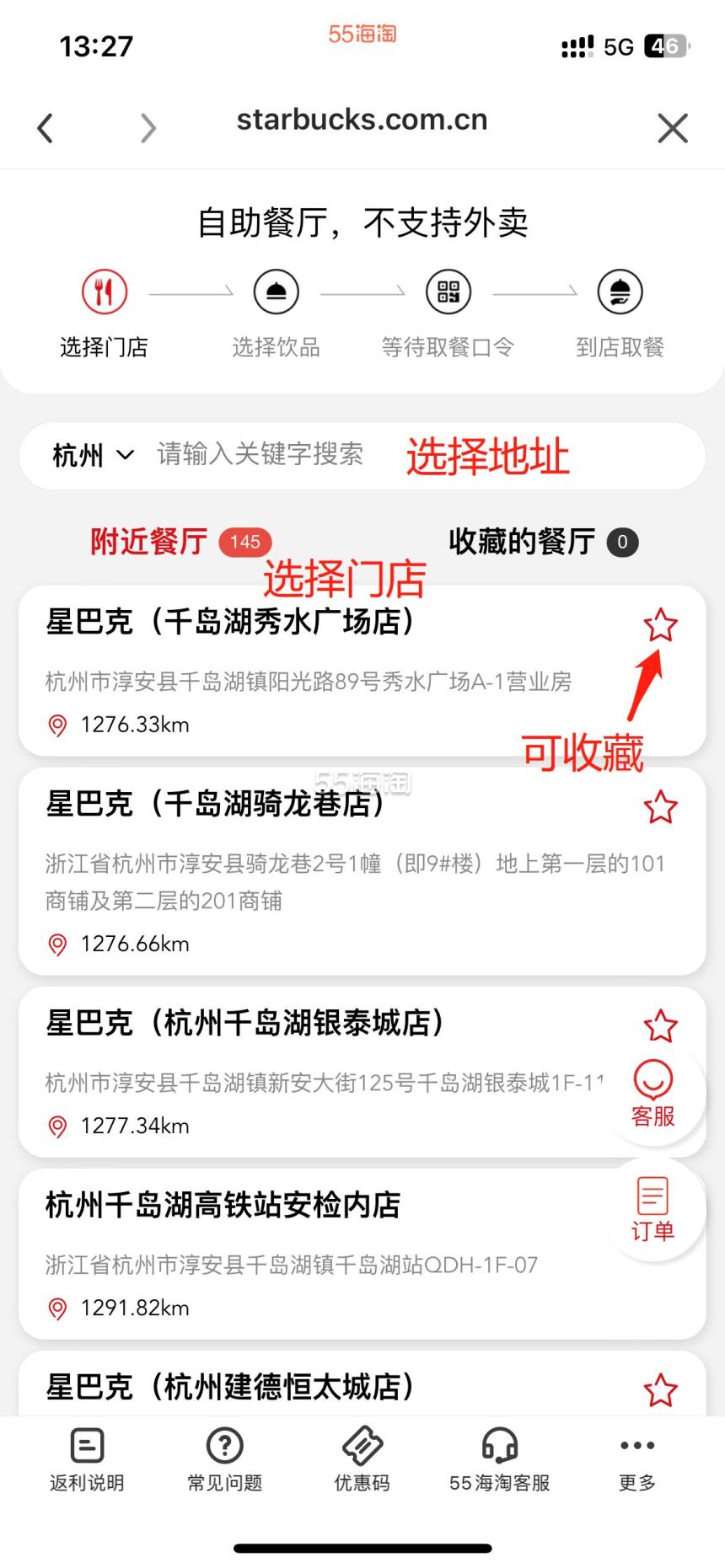The height and width of the screenshot is (1568, 725).
Task: Favorite the 杭州千岛湖银泰城店 store
Action: 660,1025
